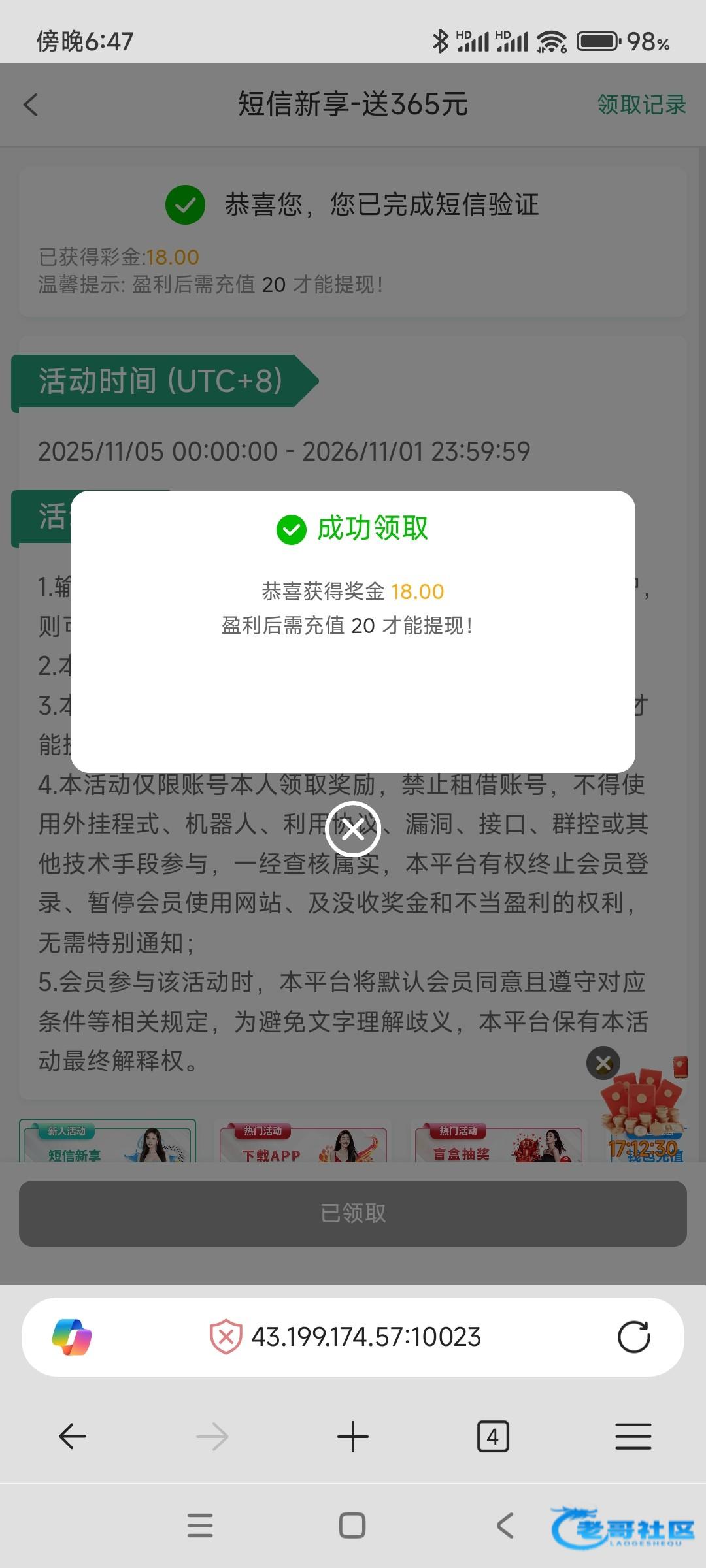This screenshot has height=1568, width=706.
Task: View the 4 open tabs
Action: pyautogui.click(x=493, y=1437)
